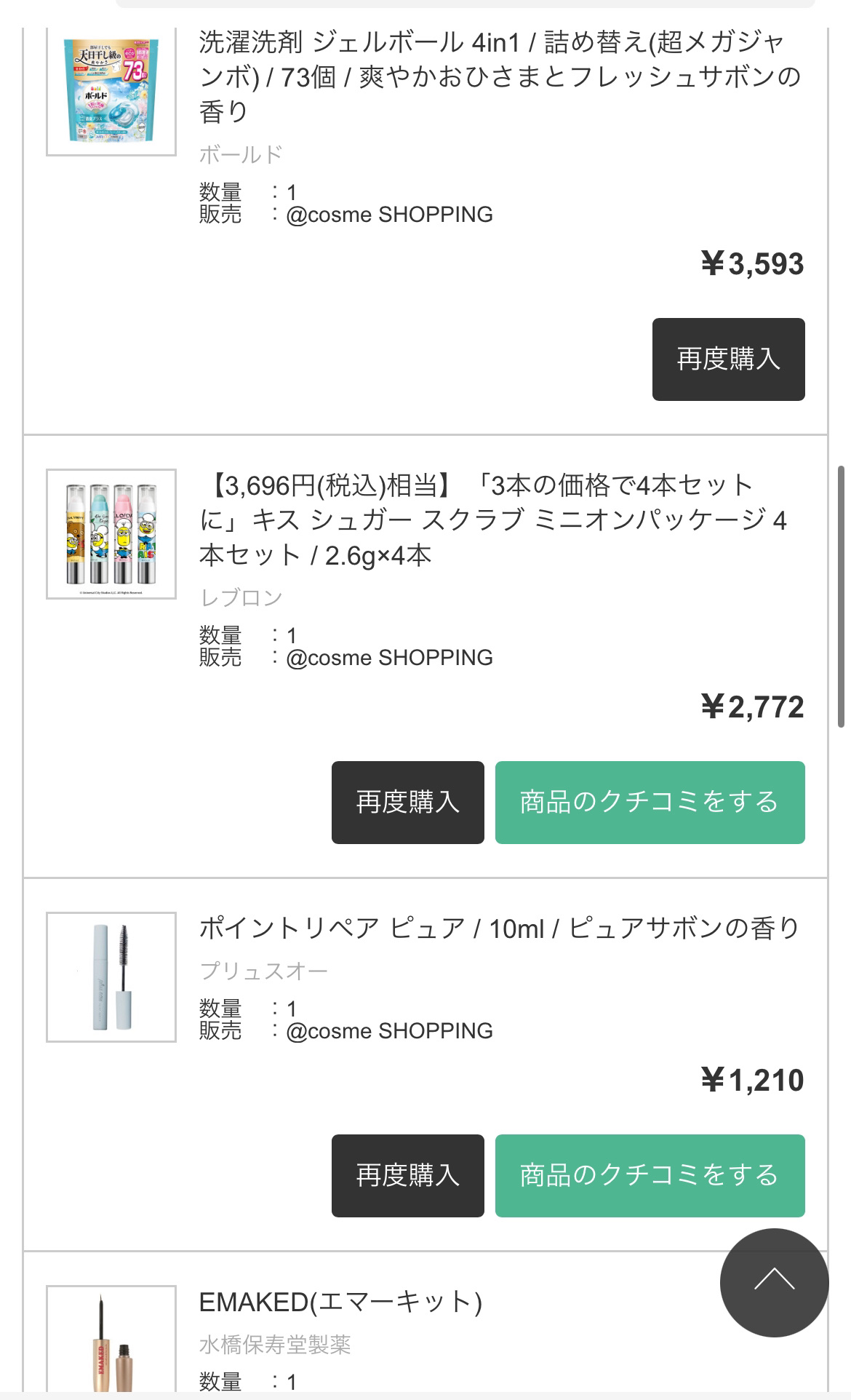Select the brand name レブロン

click(x=240, y=597)
